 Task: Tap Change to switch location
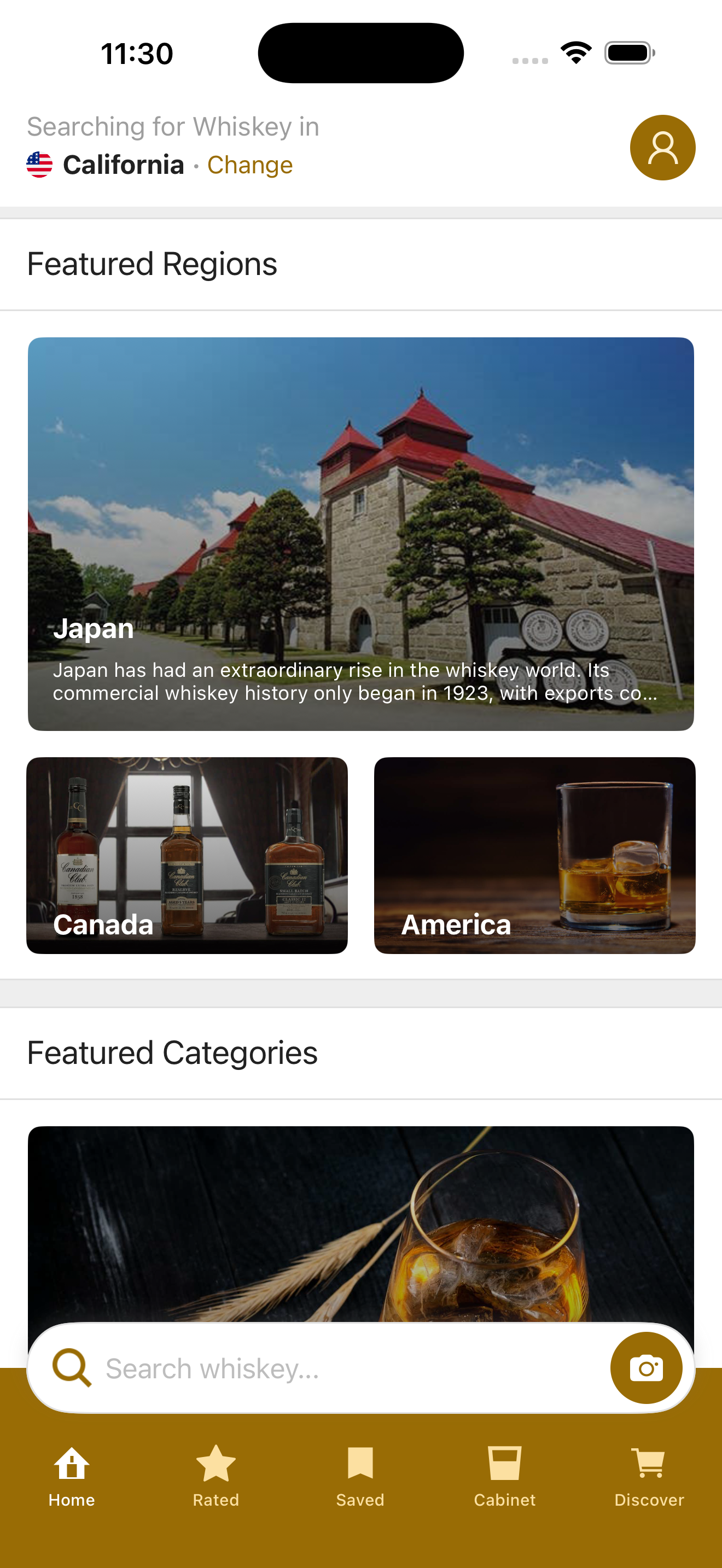pos(249,165)
